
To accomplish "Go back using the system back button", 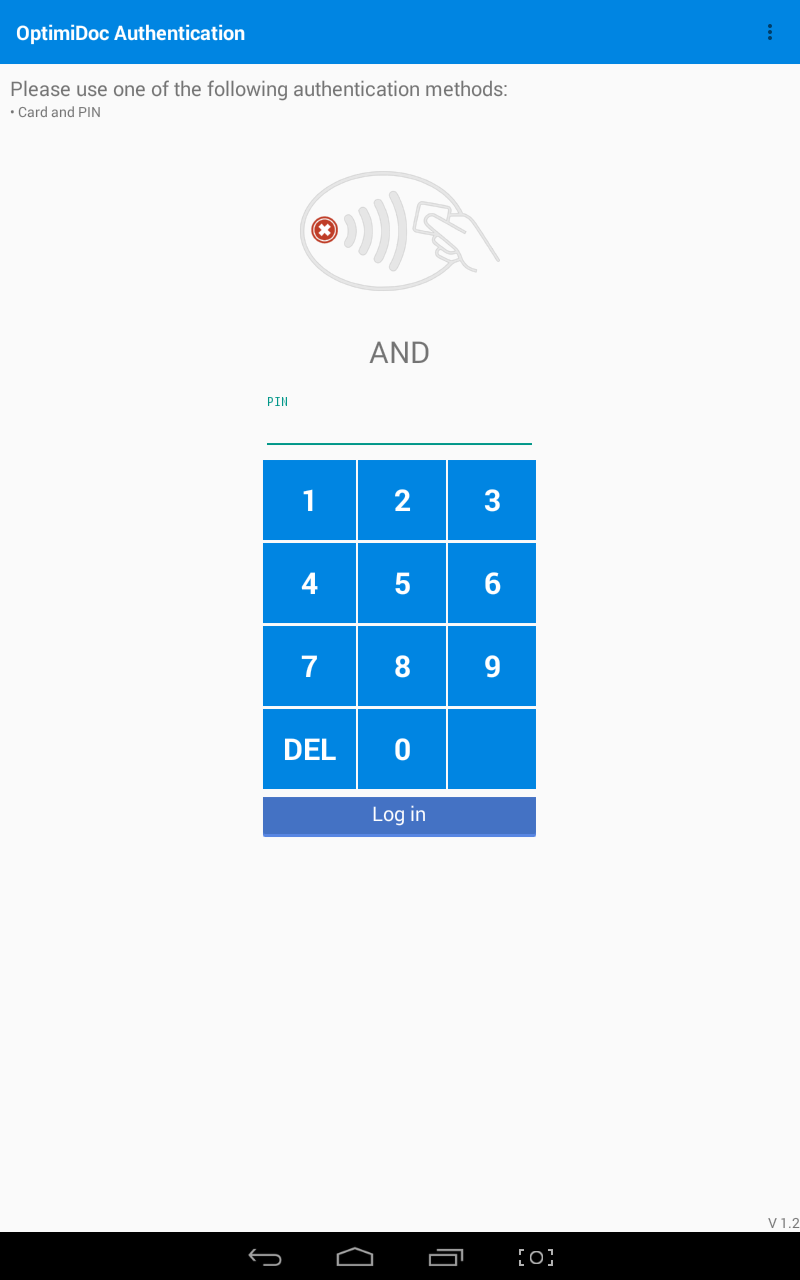I will coord(265,1257).
